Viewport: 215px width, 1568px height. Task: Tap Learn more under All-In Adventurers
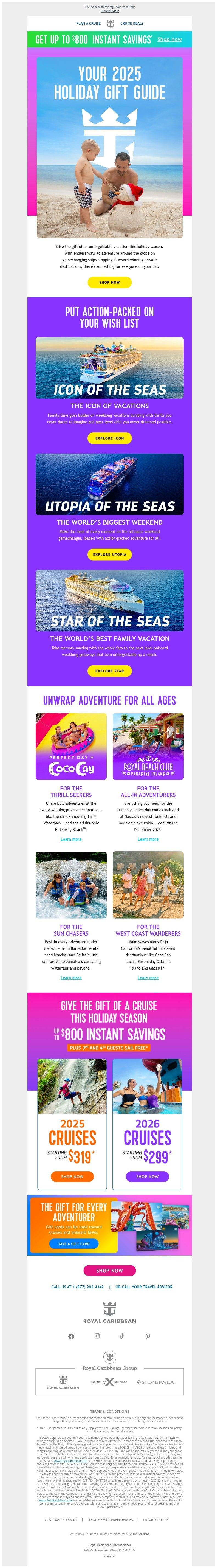[x=148, y=839]
